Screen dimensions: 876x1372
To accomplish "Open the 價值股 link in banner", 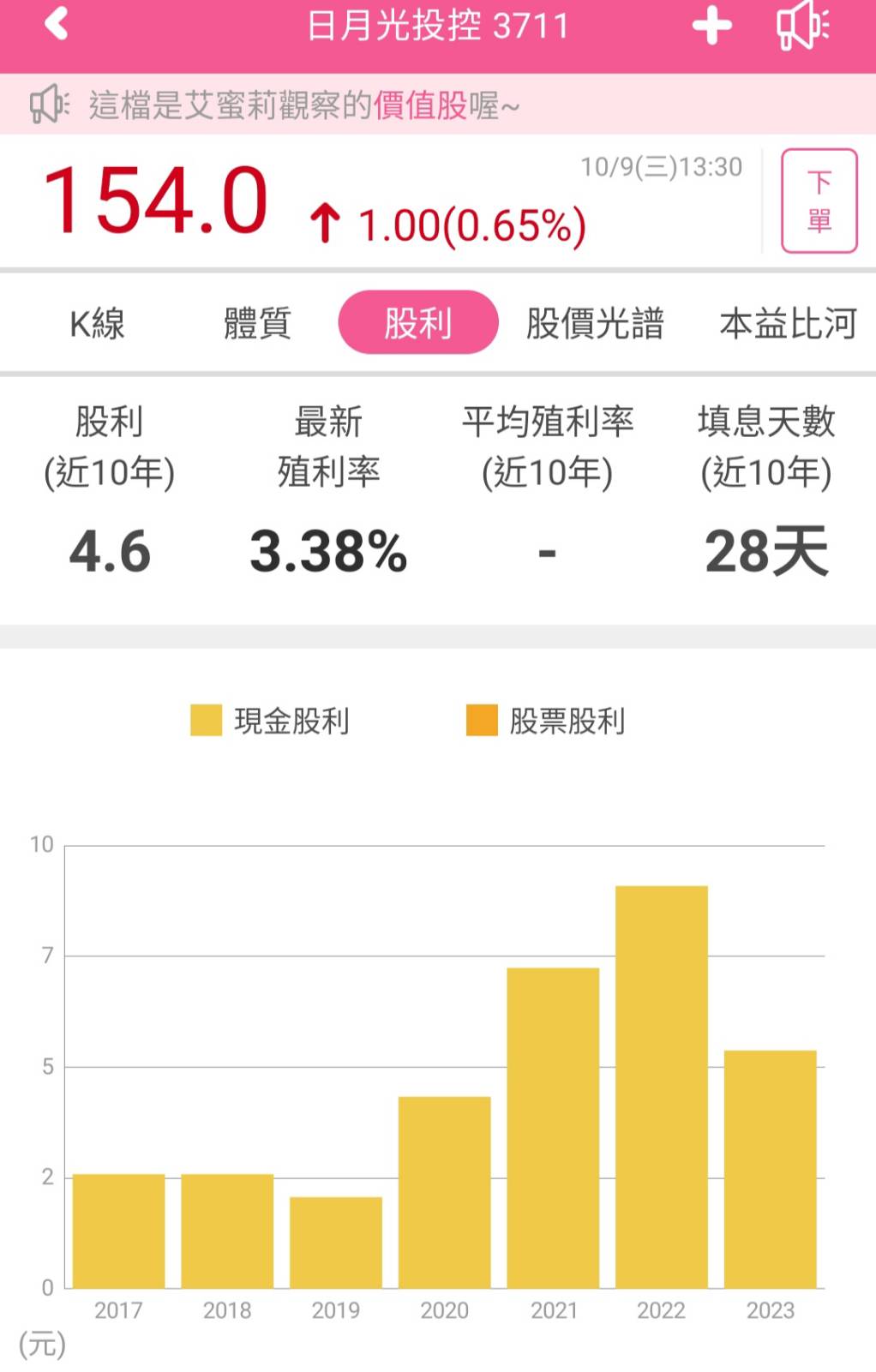I will [420, 105].
